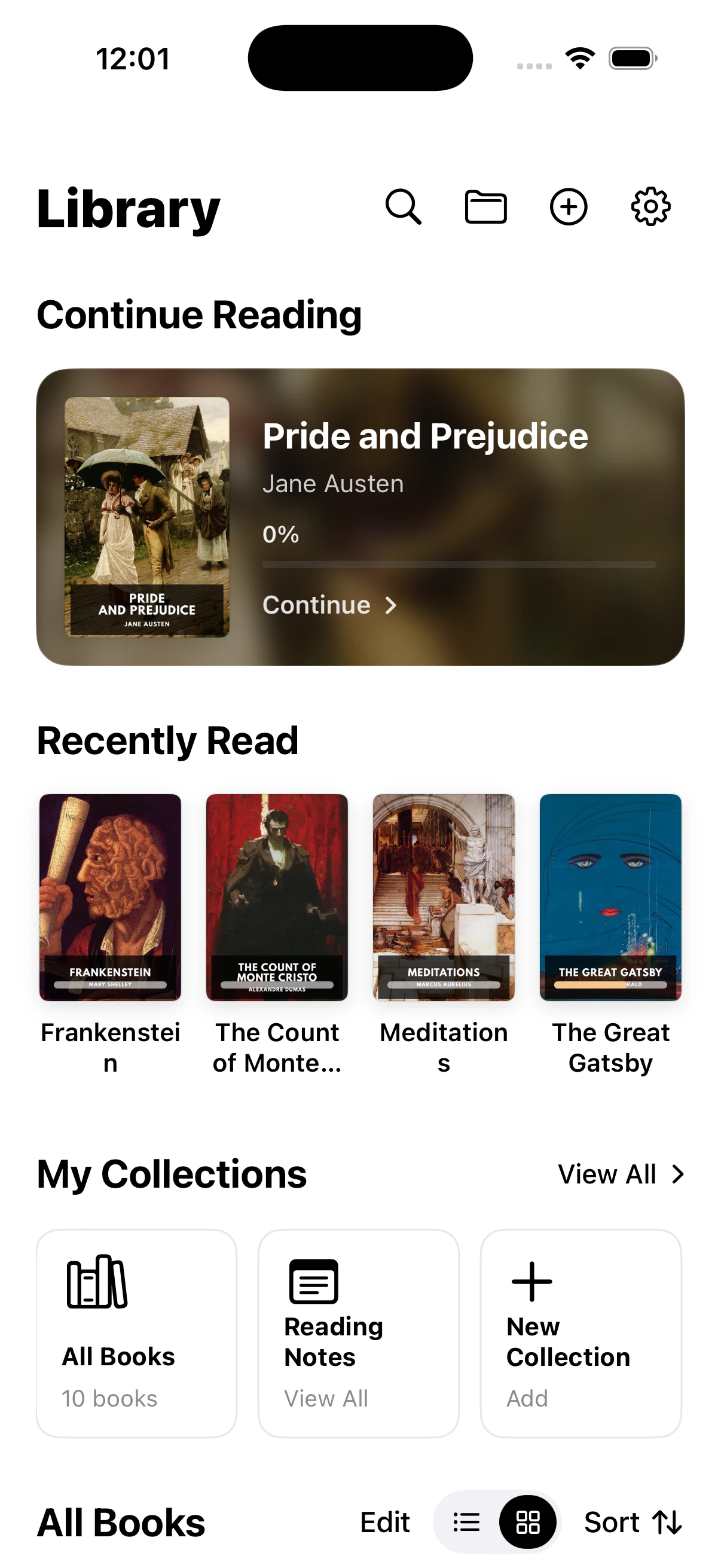
Task: Open the All Books collection card
Action: pyautogui.click(x=136, y=1334)
